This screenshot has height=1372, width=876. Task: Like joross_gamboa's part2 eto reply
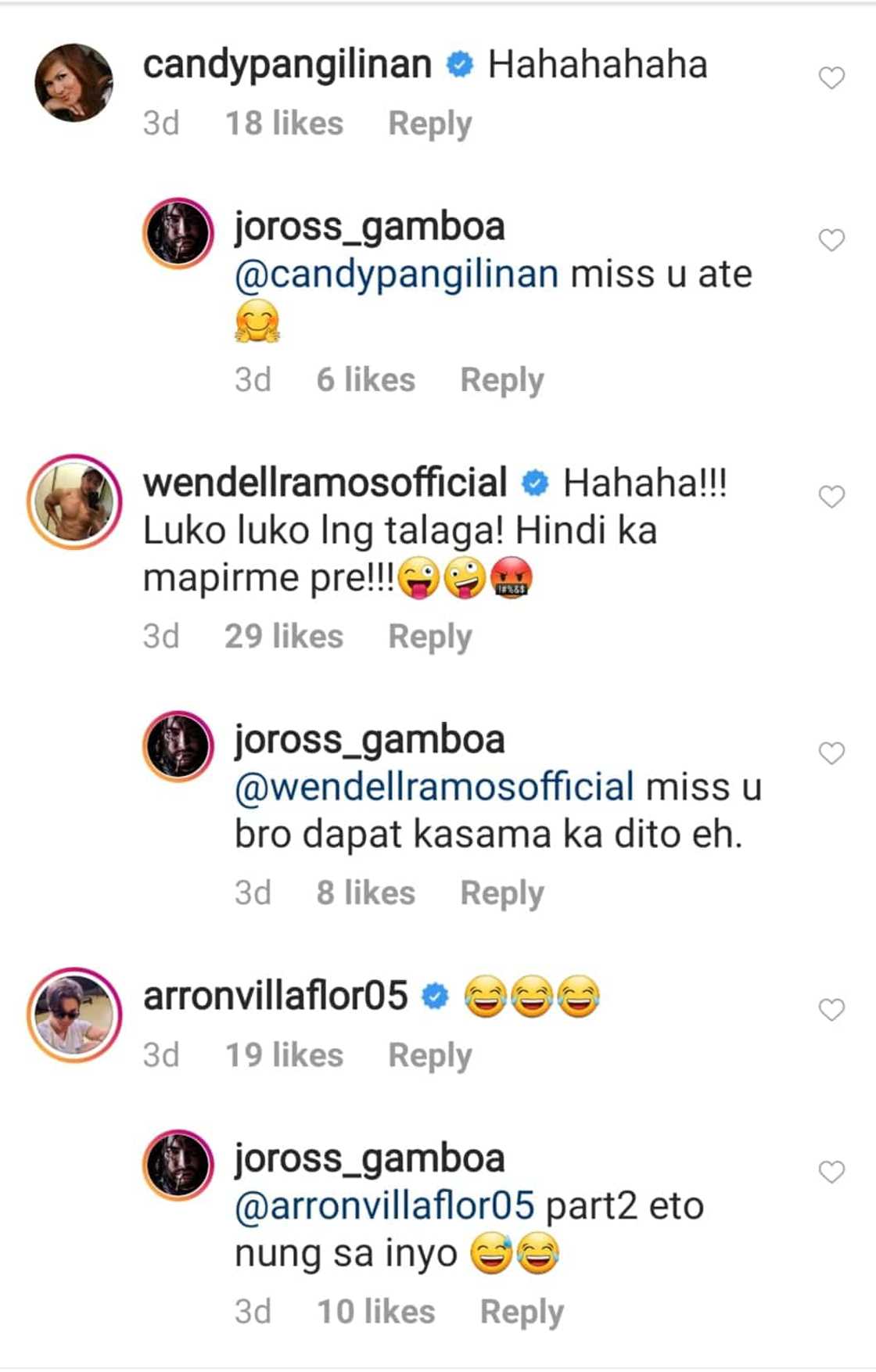click(x=831, y=1172)
